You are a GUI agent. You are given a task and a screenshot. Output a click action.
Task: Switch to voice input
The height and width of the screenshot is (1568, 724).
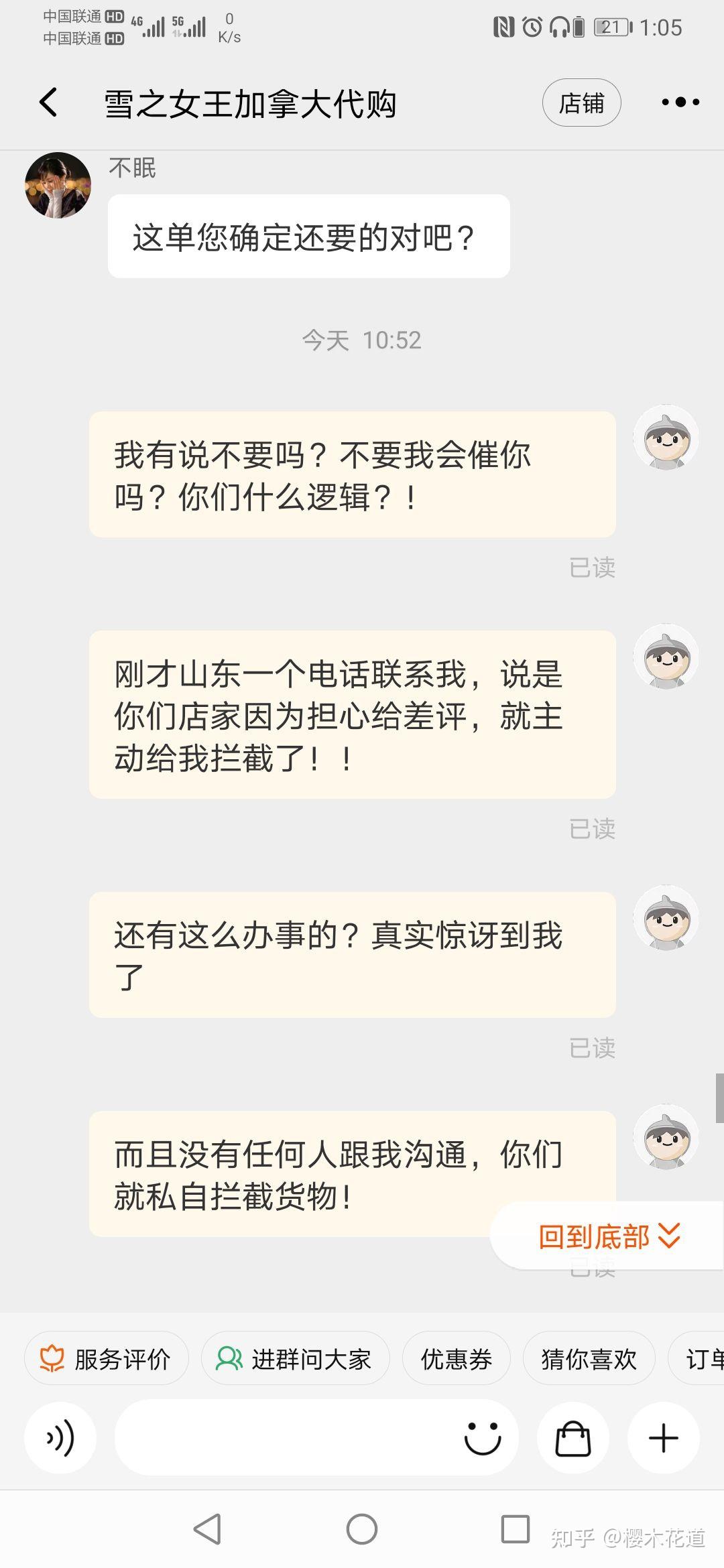(x=60, y=1437)
